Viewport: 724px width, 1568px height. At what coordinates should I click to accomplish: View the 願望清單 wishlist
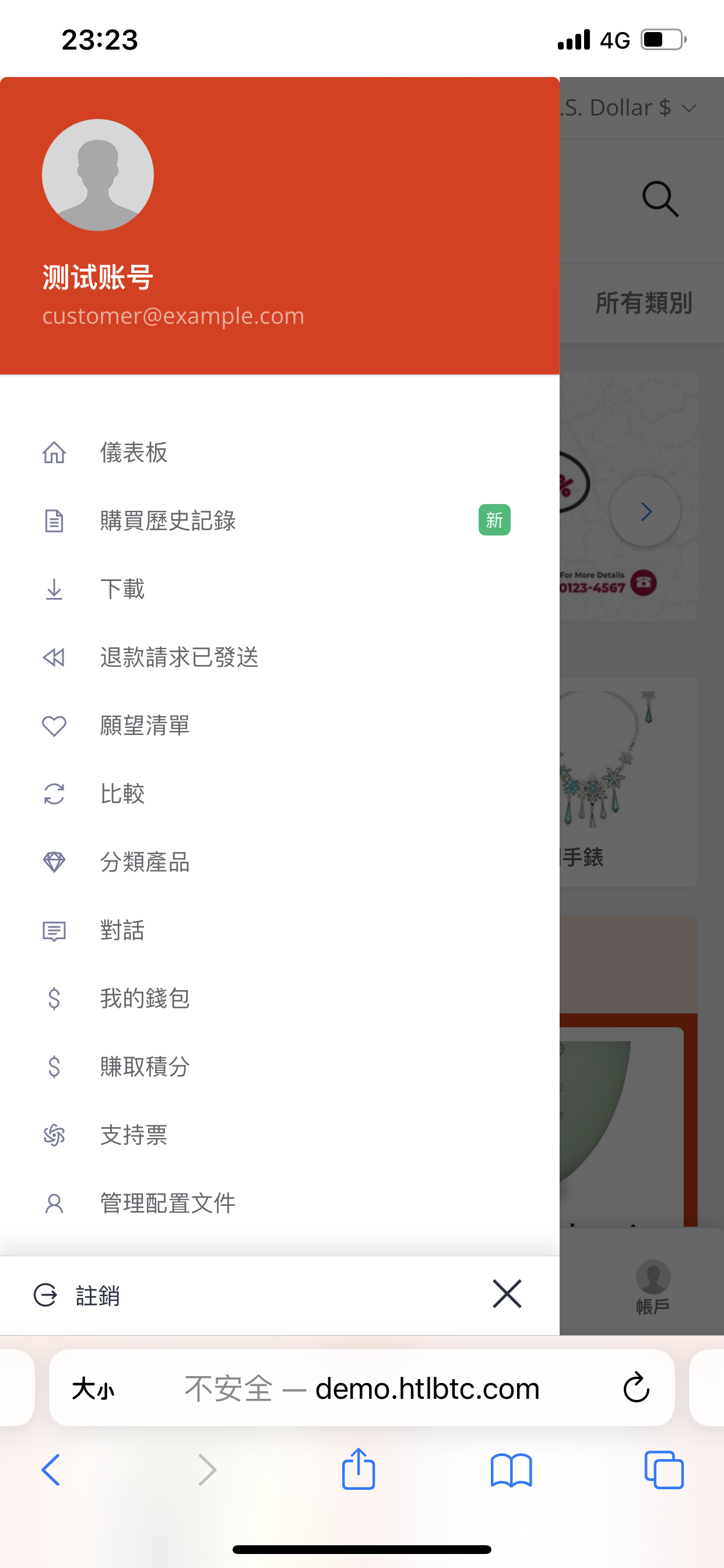(145, 726)
